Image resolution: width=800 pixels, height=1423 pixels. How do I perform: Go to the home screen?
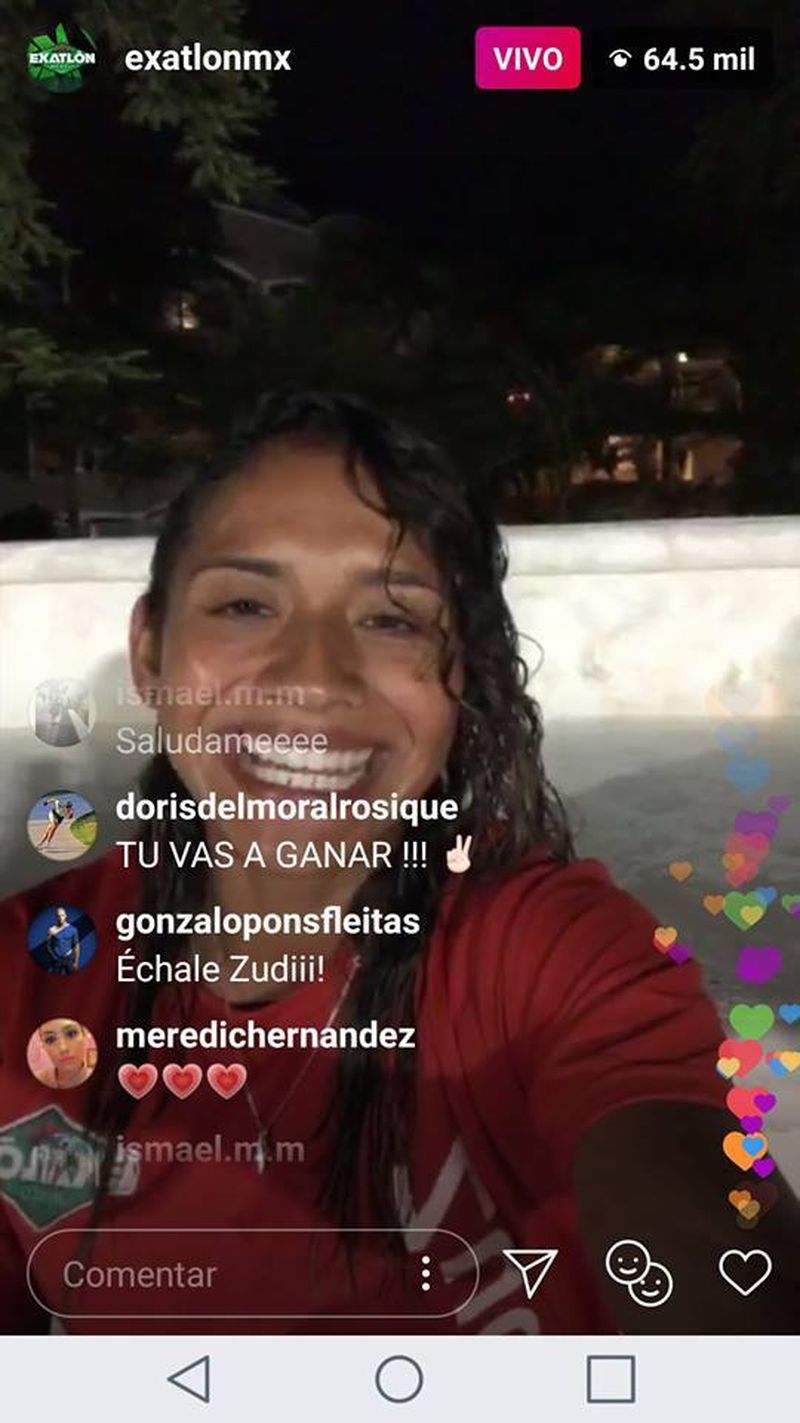[x=399, y=1380]
